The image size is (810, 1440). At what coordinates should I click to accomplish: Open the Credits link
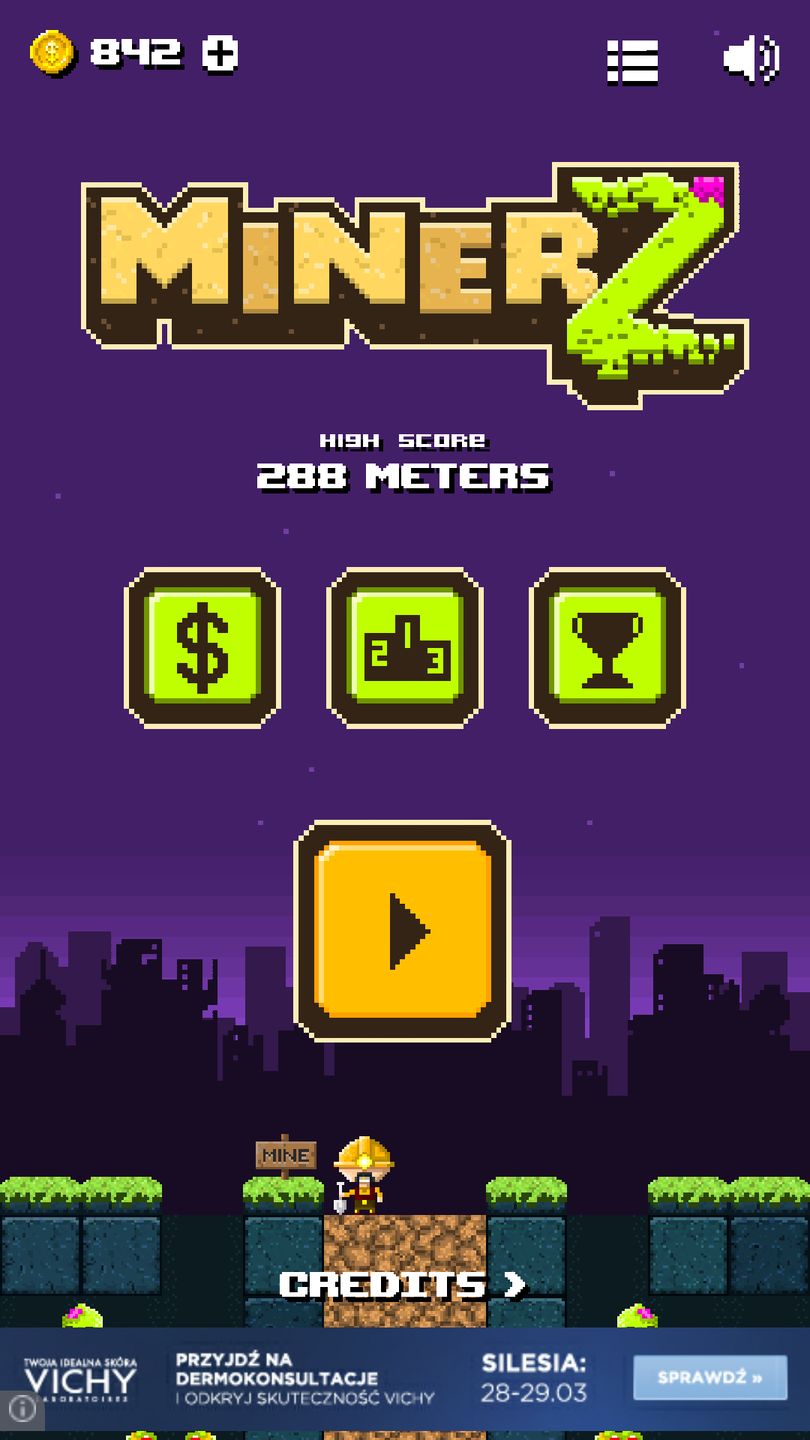tap(402, 1285)
